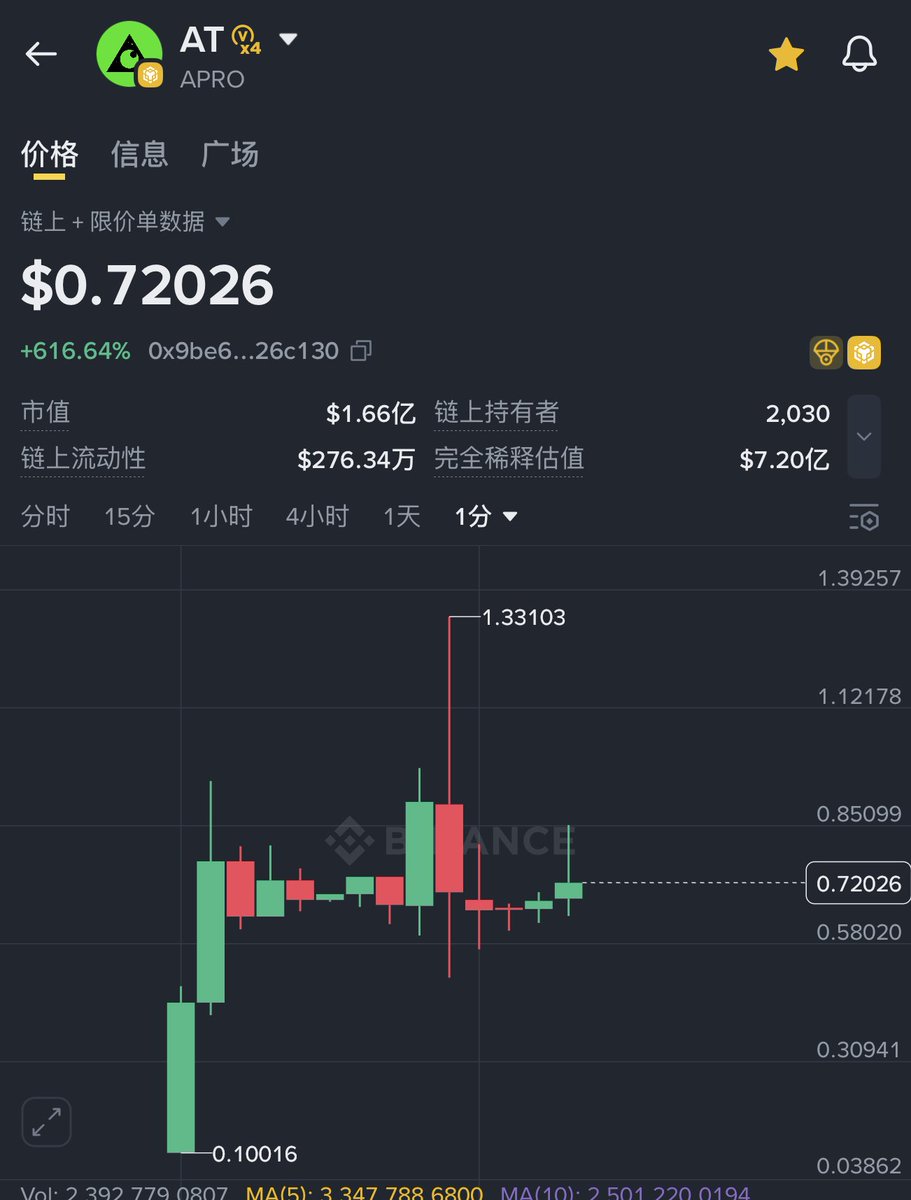Select the 1小时 chart interval
This screenshot has height=1200, width=911.
click(x=221, y=516)
